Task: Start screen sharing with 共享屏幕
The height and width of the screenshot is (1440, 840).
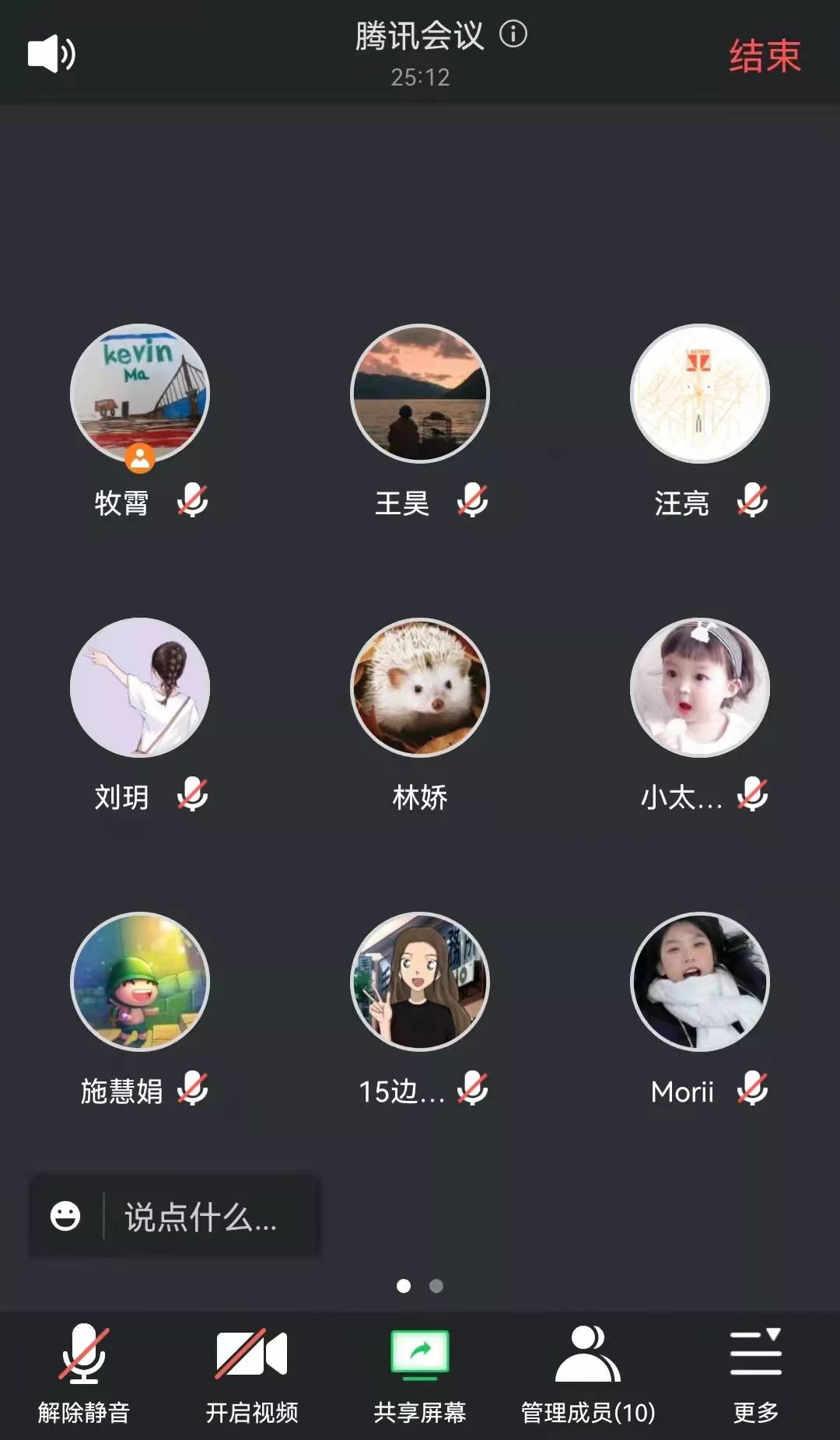Action: pyautogui.click(x=420, y=1374)
